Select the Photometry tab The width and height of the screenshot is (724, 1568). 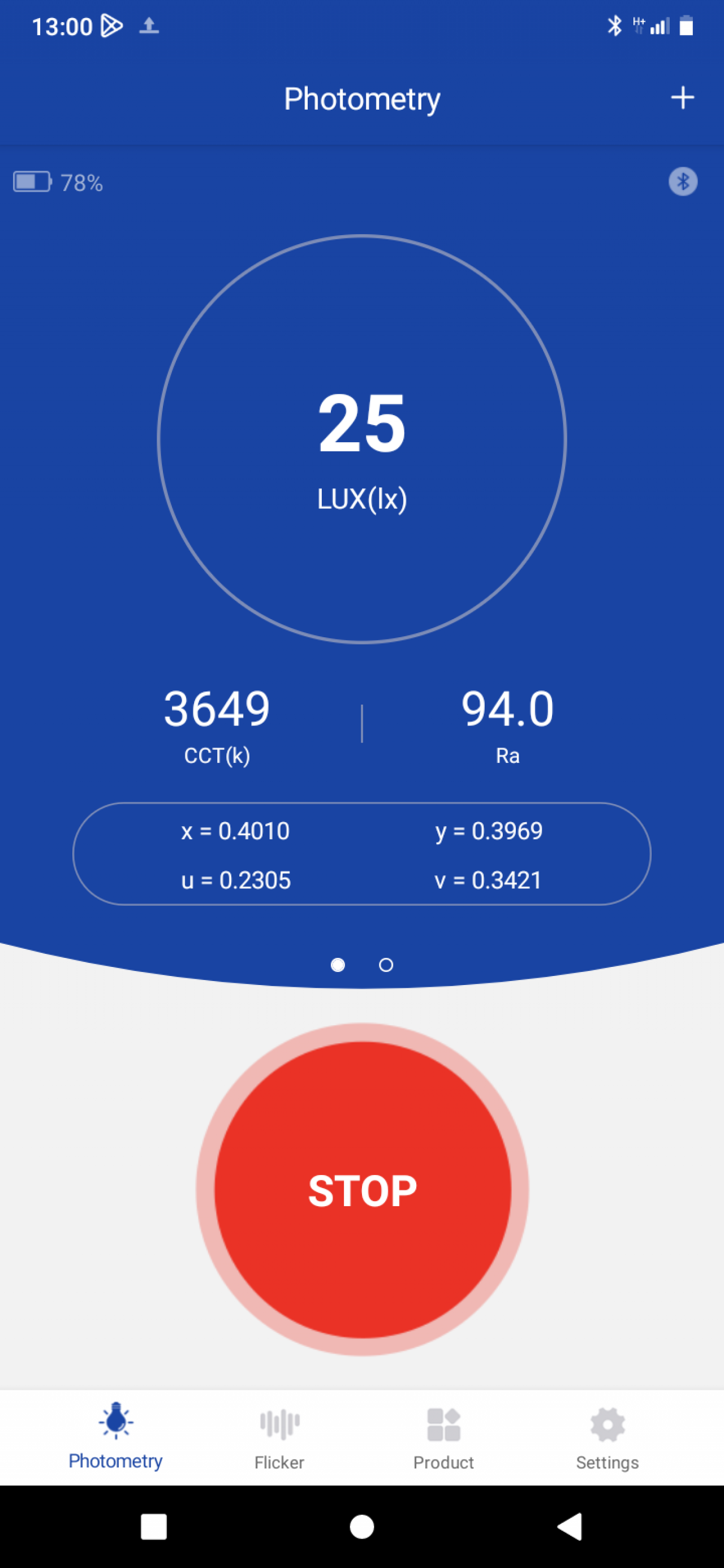(x=116, y=1437)
